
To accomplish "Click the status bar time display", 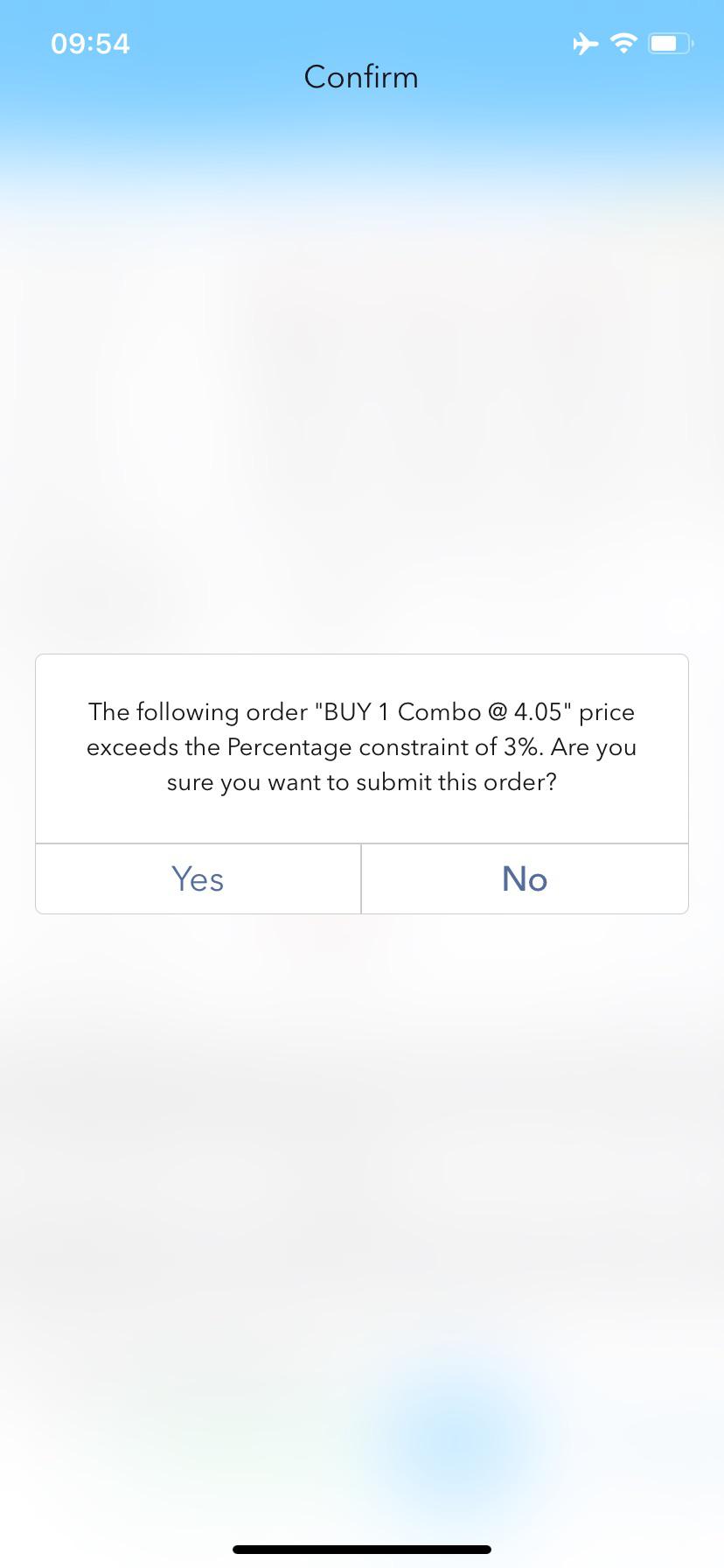I will [x=91, y=44].
